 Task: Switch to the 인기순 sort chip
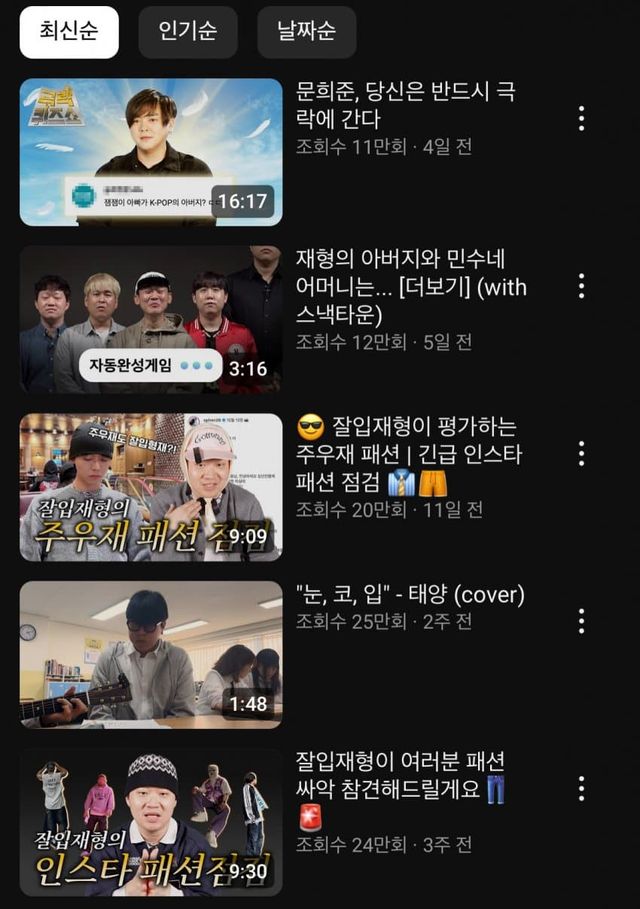188,32
